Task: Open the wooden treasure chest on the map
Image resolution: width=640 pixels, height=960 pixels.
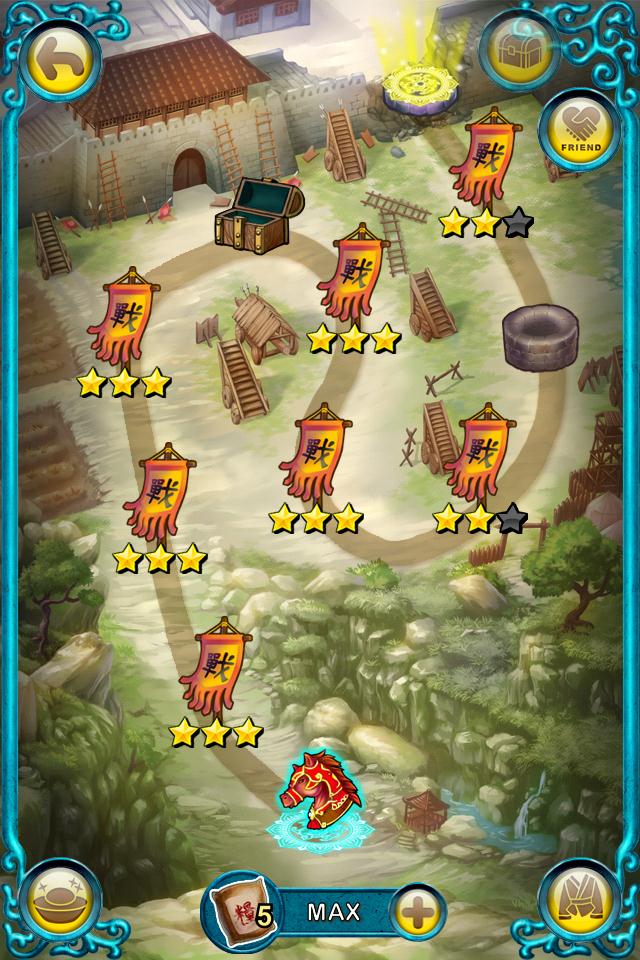Action: [256, 215]
